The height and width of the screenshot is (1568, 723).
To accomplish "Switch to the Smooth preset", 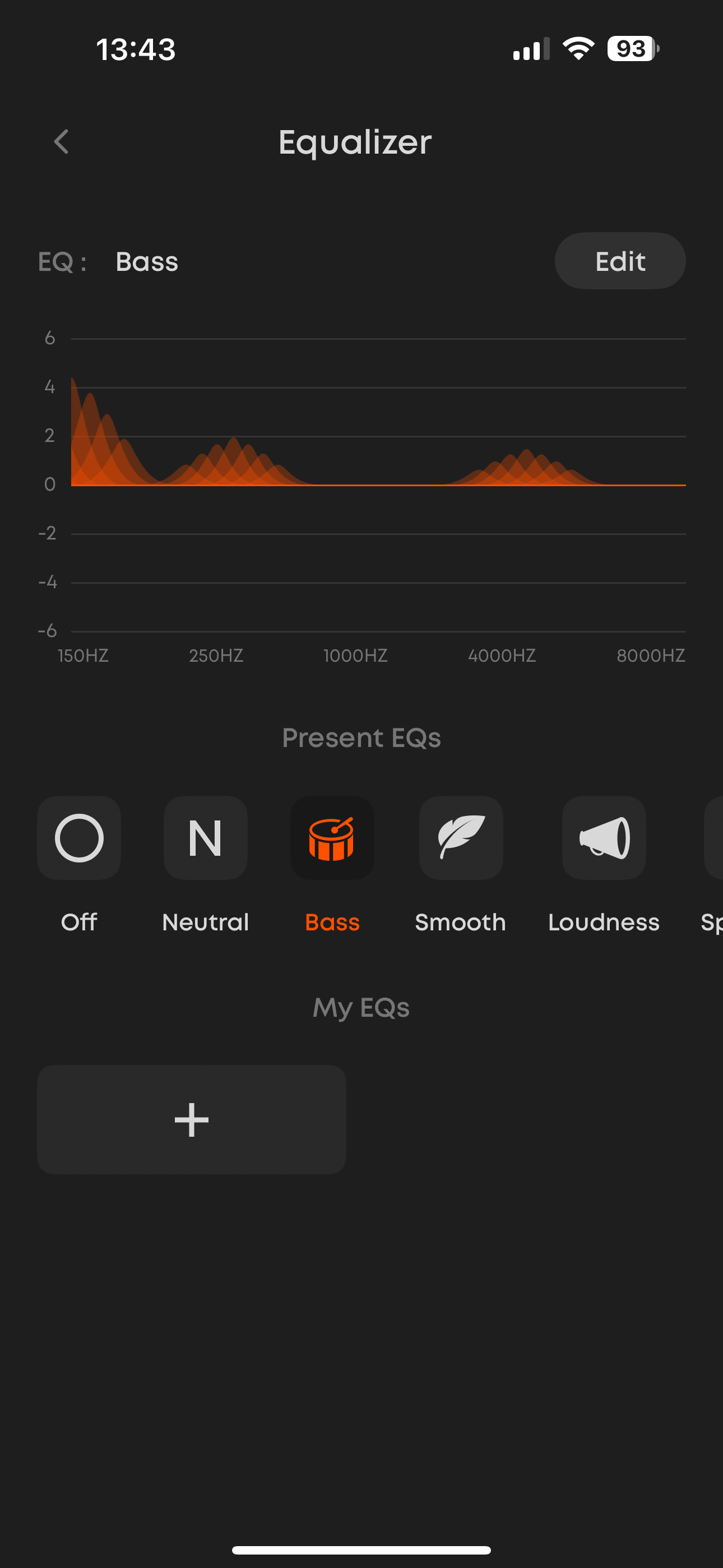I will pos(461,838).
